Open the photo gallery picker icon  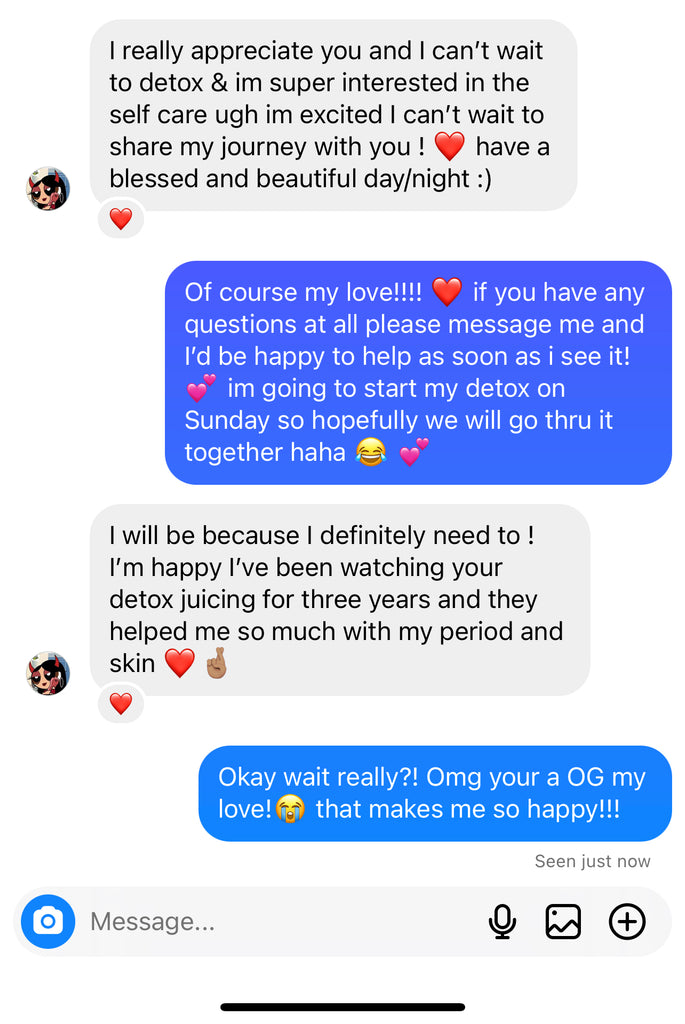pos(563,921)
